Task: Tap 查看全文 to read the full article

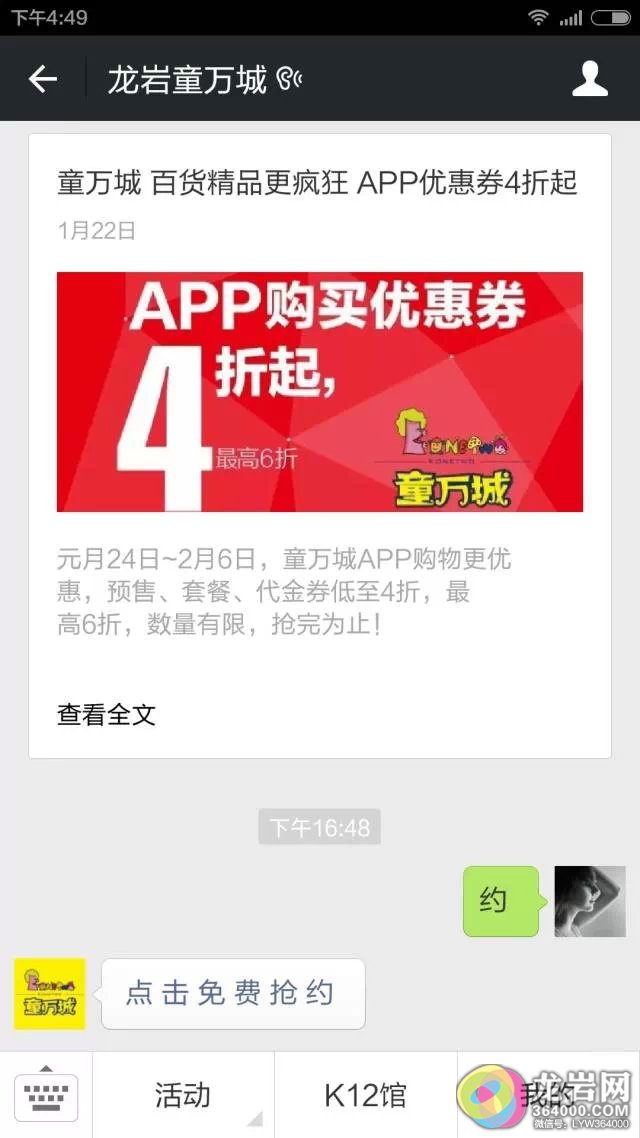Action: [x=107, y=714]
